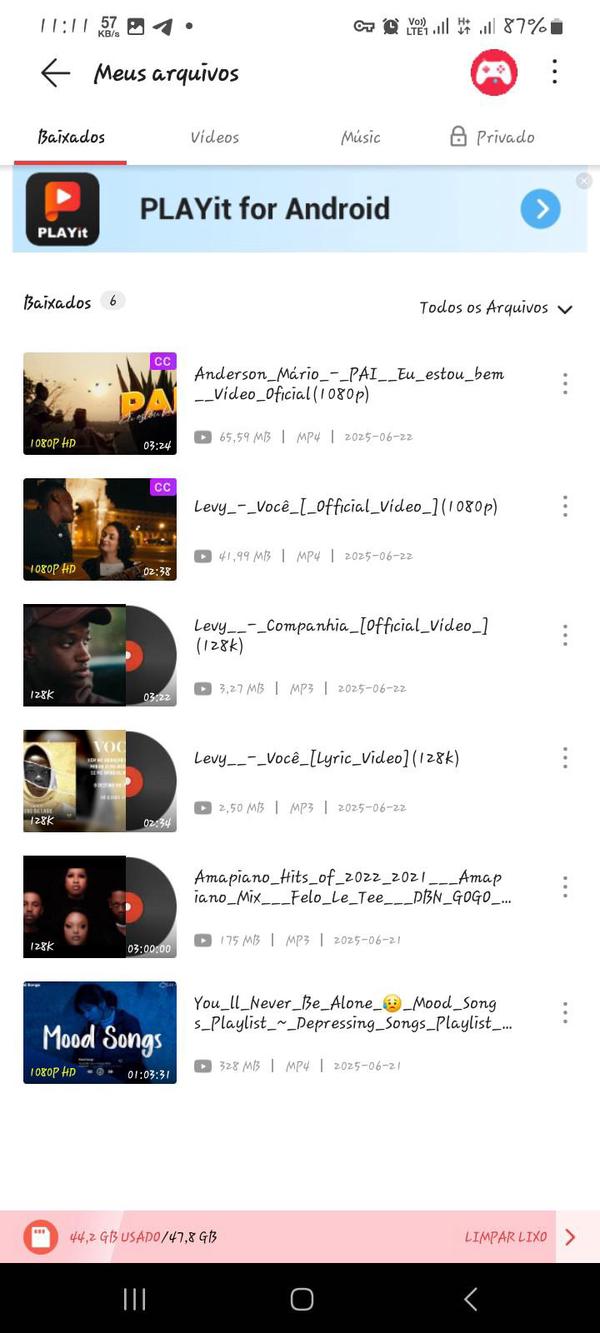Open options for Levy Você Lyric Video
The image size is (600, 1333).
click(x=565, y=758)
